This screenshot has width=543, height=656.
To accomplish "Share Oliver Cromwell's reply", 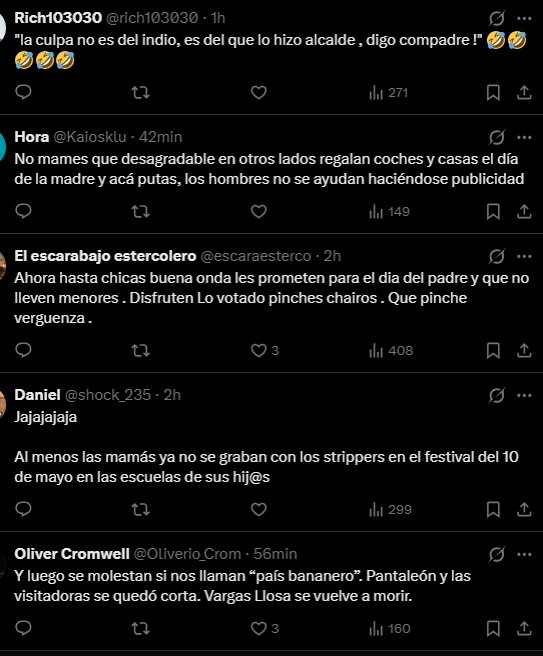I will click(x=524, y=628).
